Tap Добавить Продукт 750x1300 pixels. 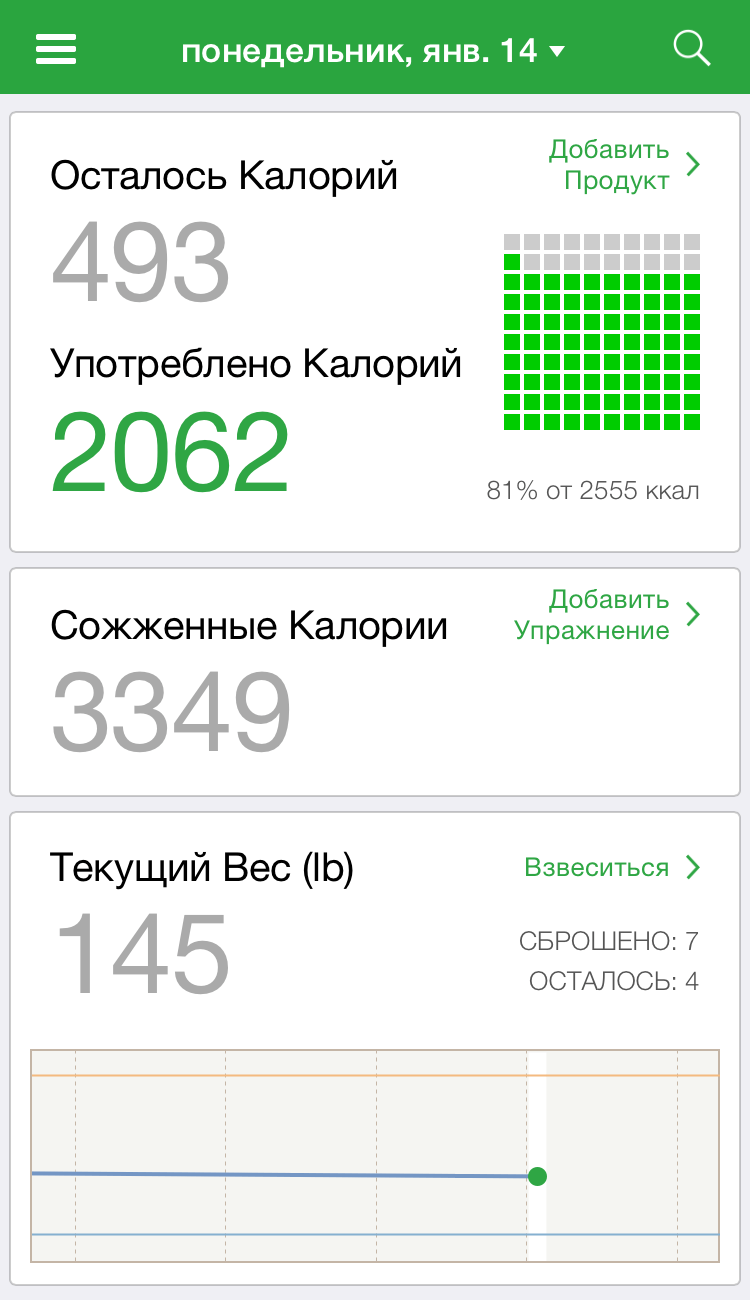click(x=624, y=165)
